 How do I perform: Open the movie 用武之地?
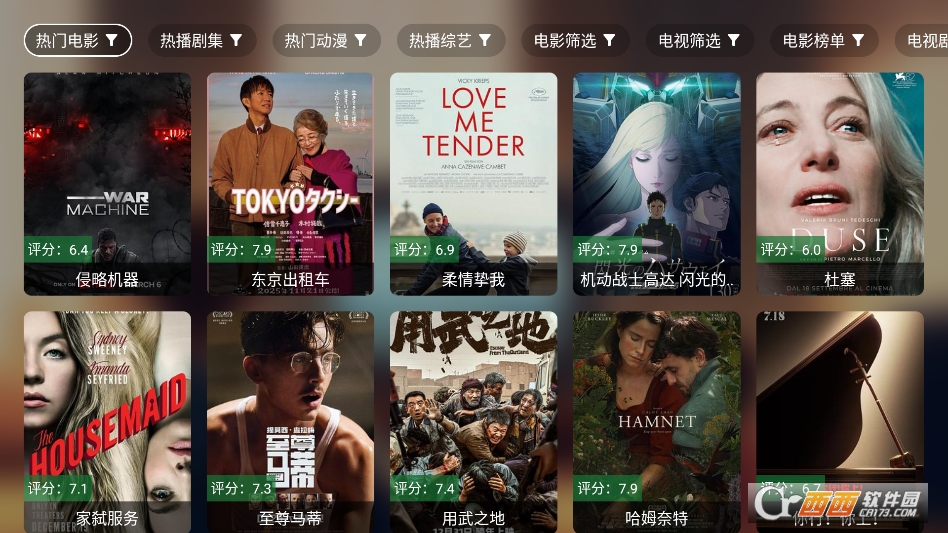pos(473,421)
